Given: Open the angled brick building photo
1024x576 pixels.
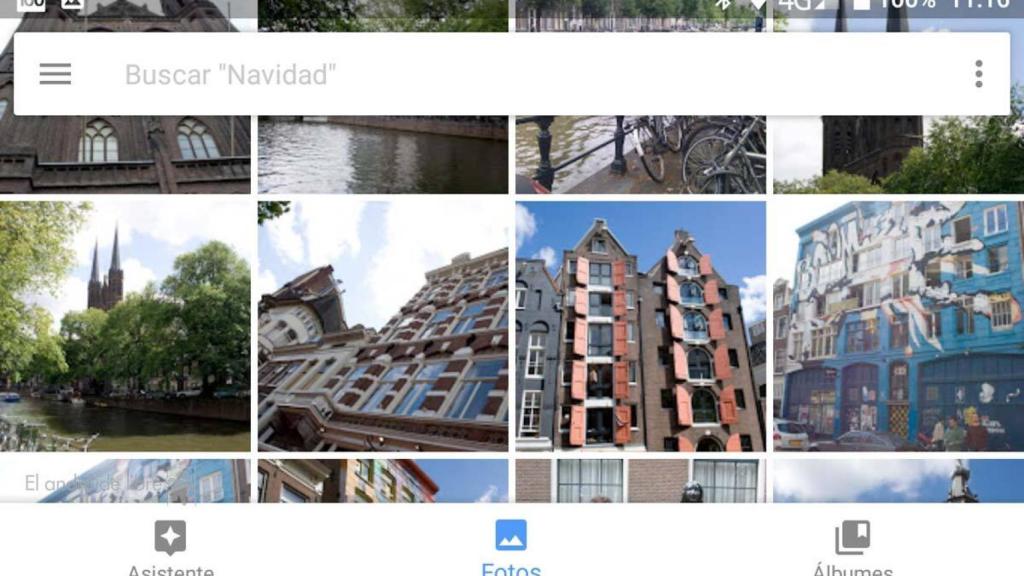Looking at the screenshot, I should pos(383,326).
